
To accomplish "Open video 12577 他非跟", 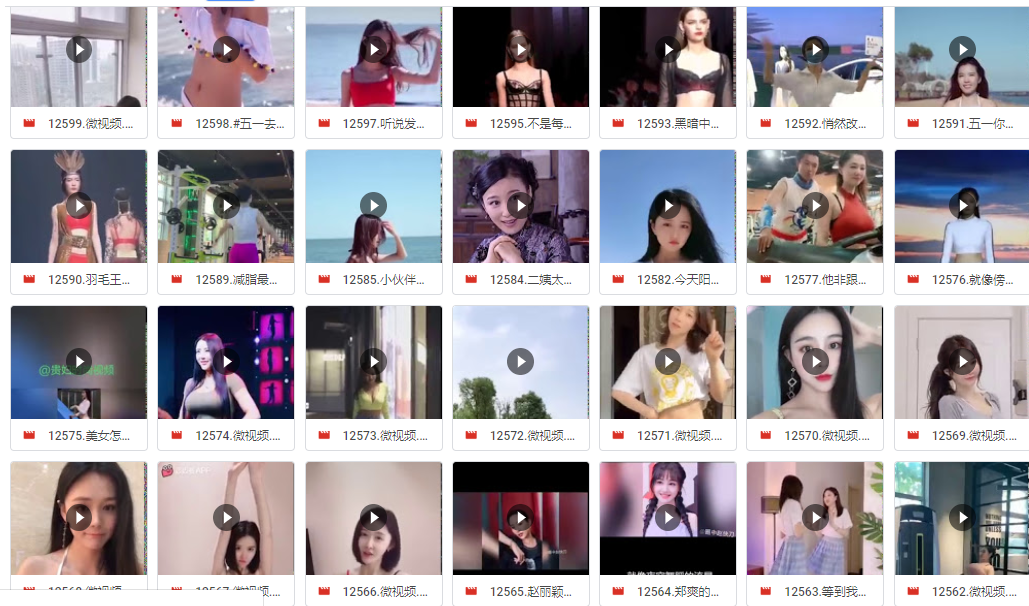I will (x=815, y=205).
